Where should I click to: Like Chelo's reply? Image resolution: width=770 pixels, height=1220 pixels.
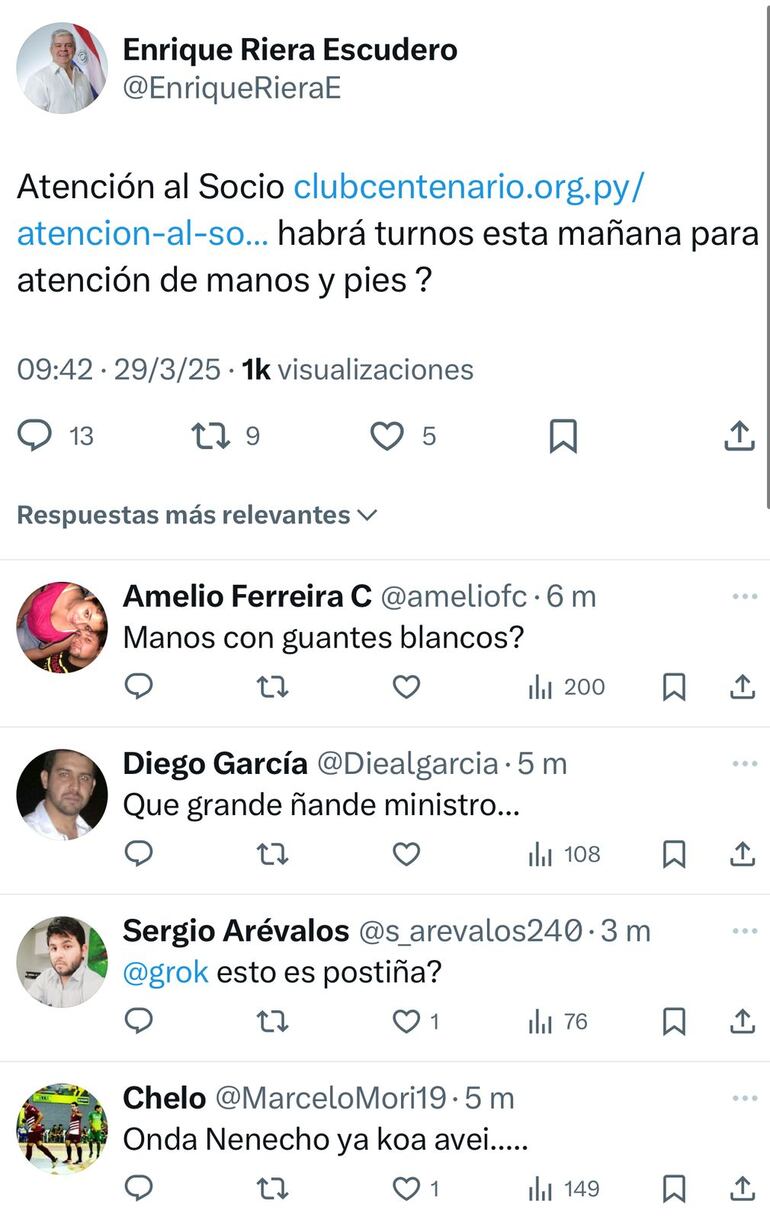(406, 1188)
